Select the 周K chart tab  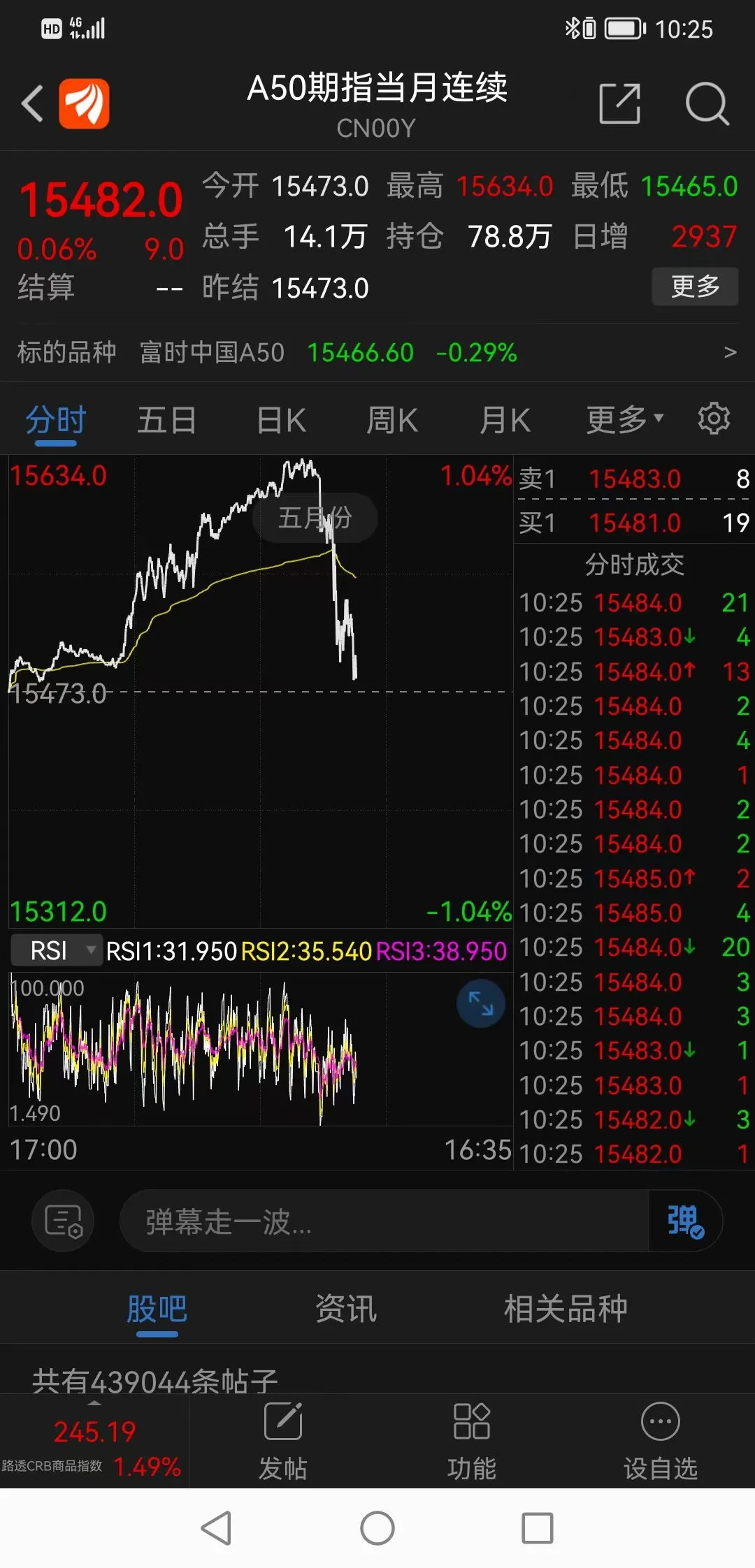(392, 421)
